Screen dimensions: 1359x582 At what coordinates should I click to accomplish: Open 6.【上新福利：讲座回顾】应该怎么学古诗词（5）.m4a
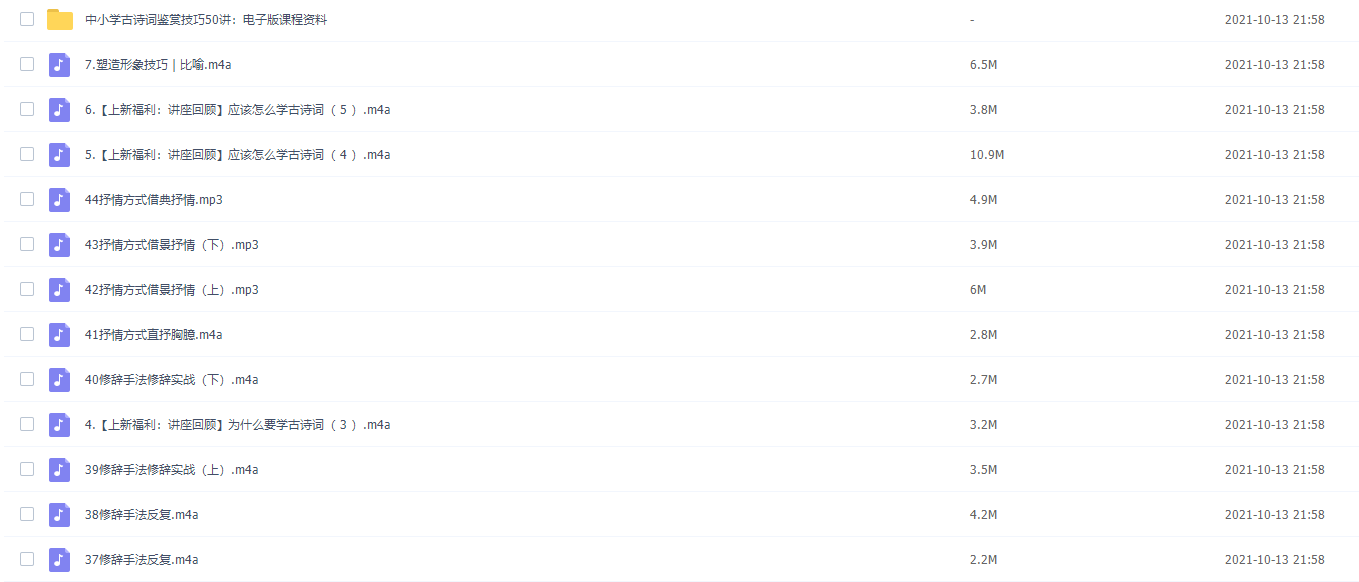click(x=237, y=110)
